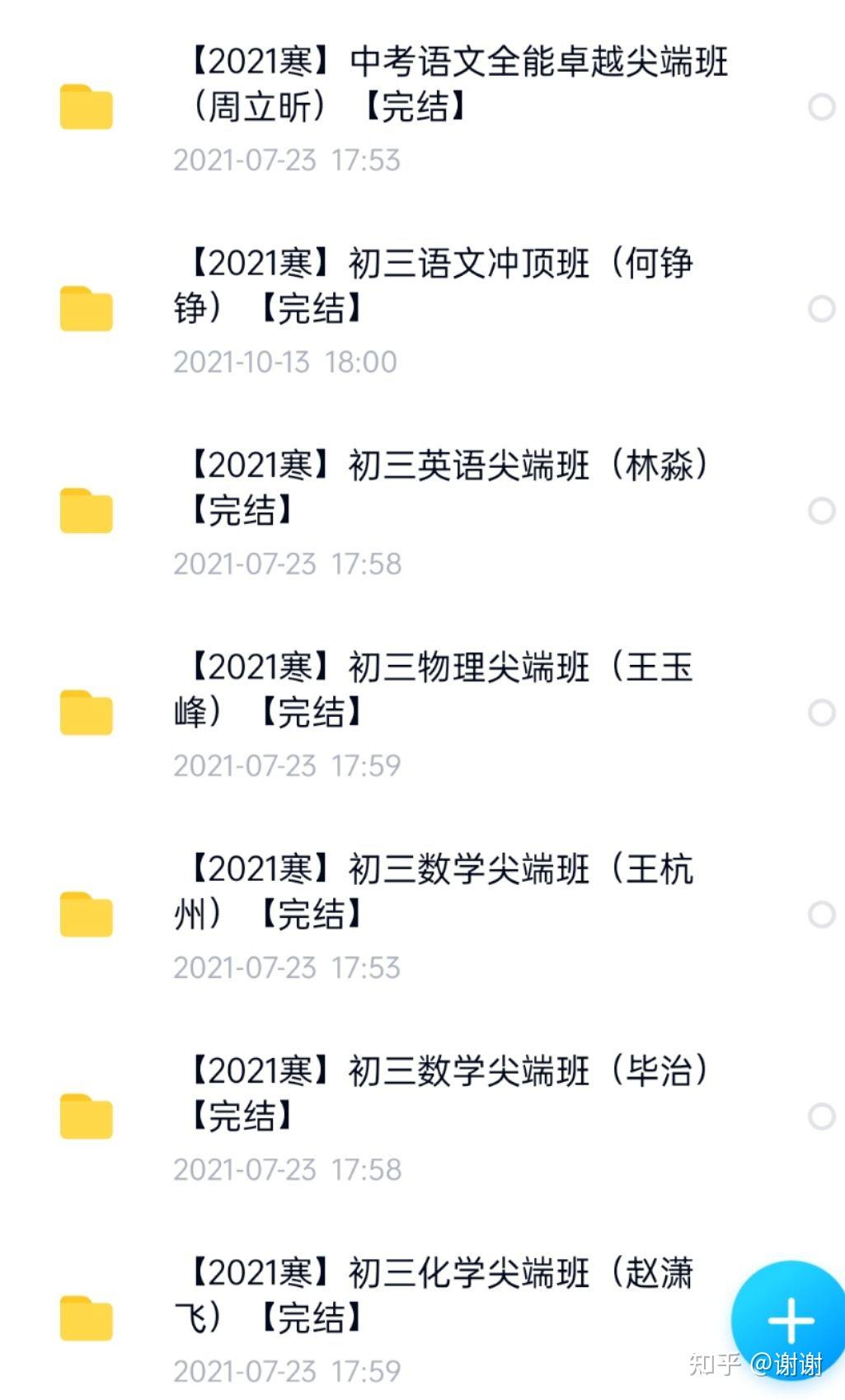Open folder 初三数学尖端班（王杭州）【完结】
Screen dimensions: 845x1400
pyautogui.click(x=437, y=890)
